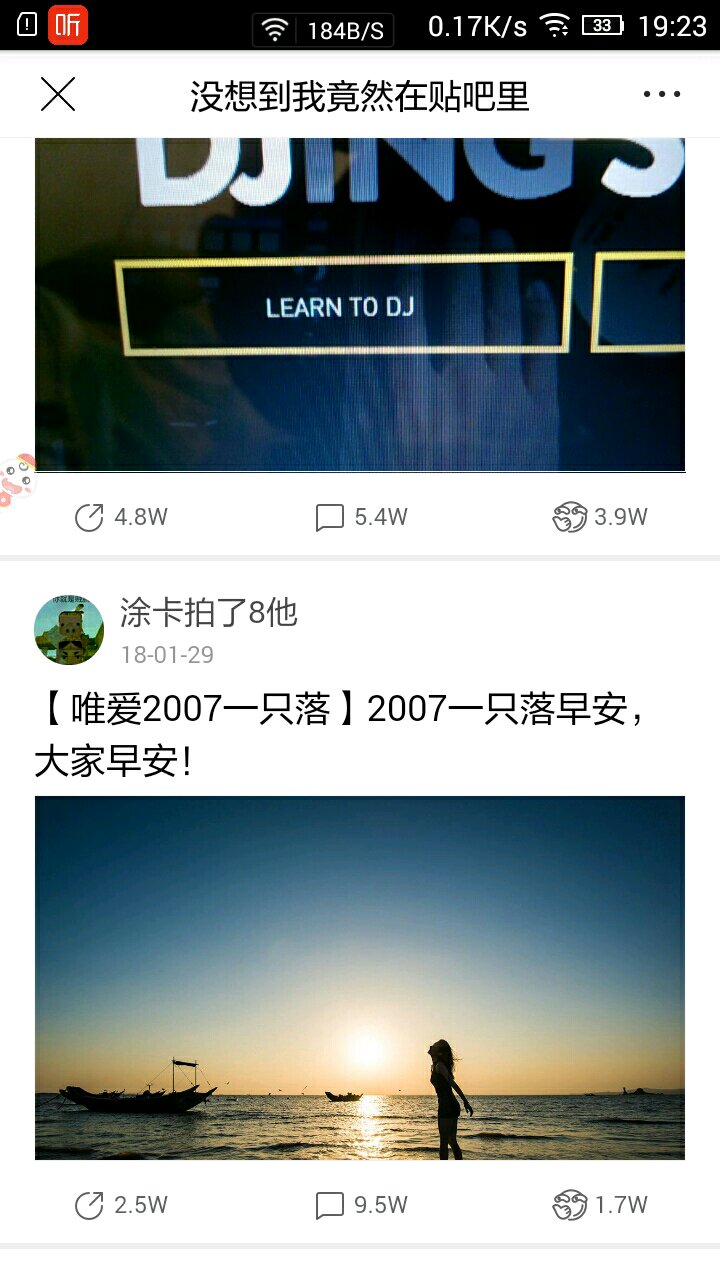The height and width of the screenshot is (1280, 720).
Task: Open 涂卡拍了8他's profile avatar
Action: tap(69, 630)
